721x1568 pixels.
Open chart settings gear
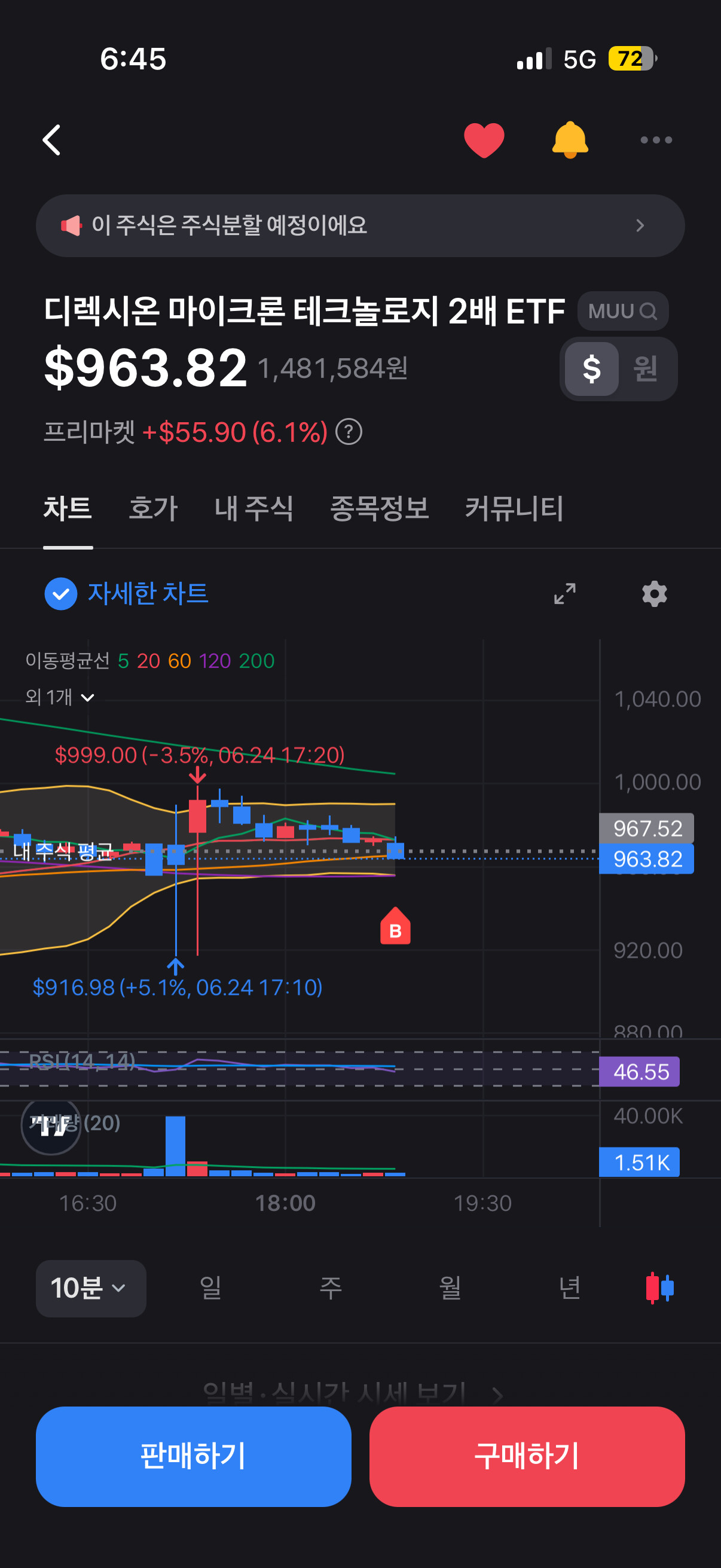655,593
